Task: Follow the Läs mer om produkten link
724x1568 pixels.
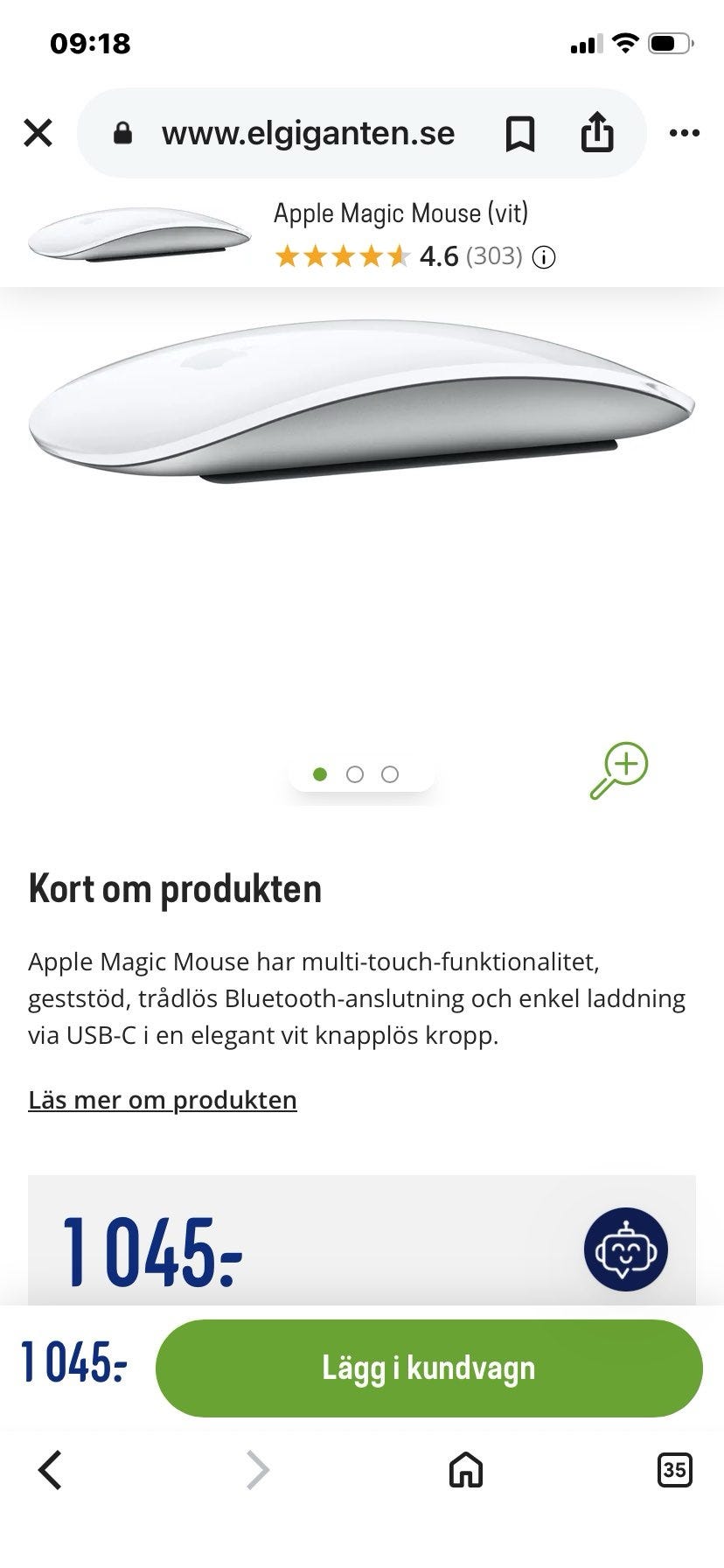Action: pos(163,1100)
